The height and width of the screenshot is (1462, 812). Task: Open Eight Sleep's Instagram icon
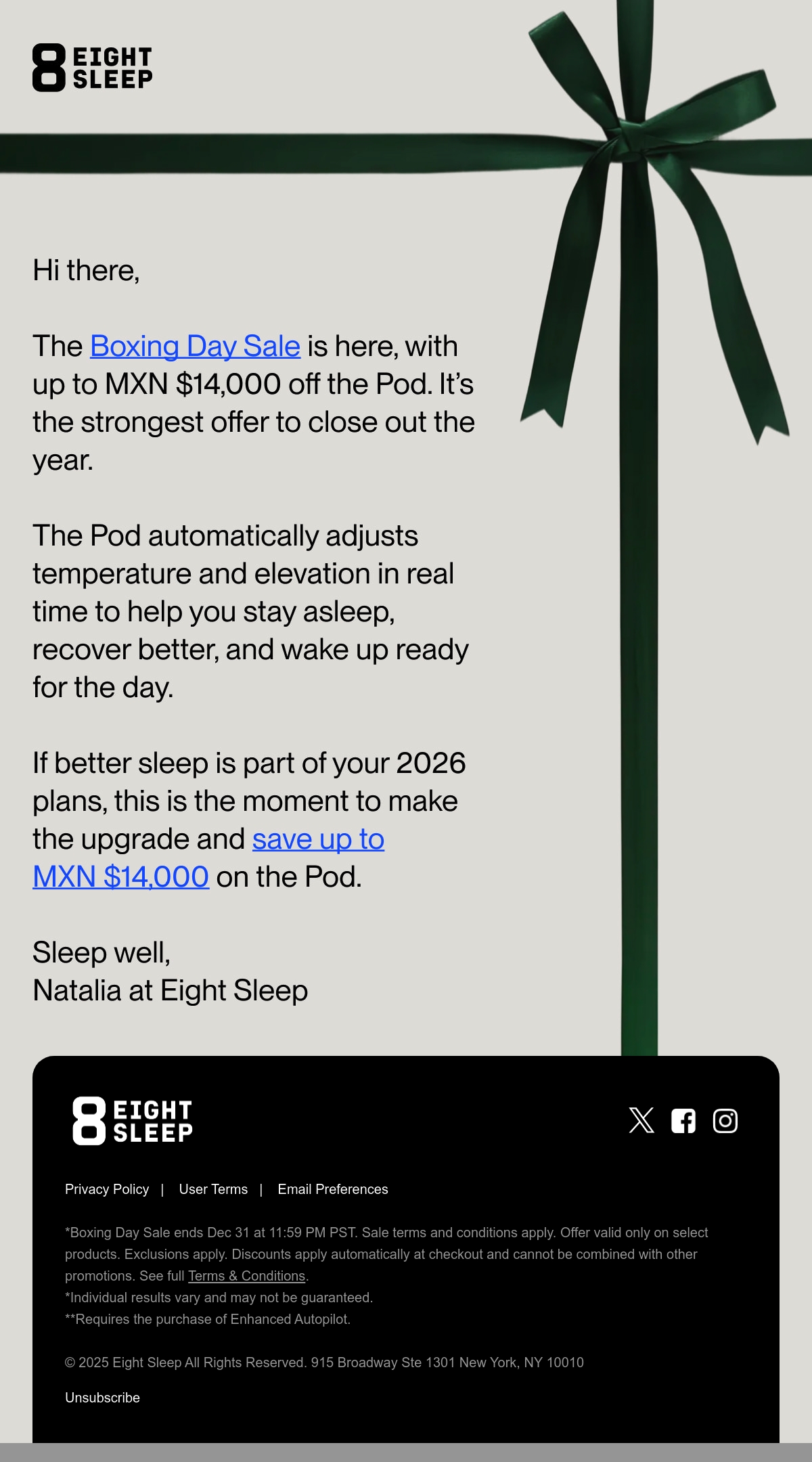[x=725, y=1121]
